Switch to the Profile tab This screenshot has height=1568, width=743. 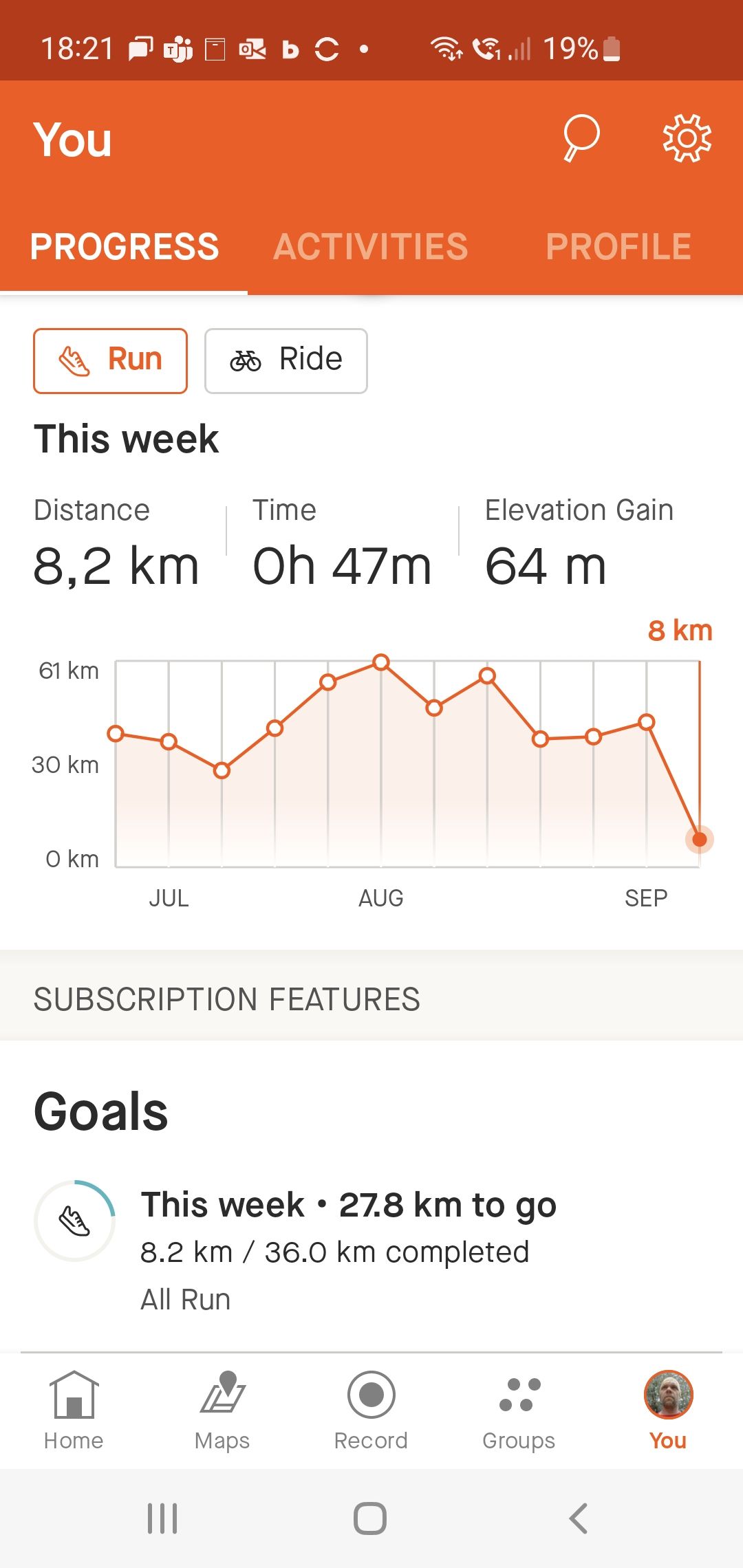(x=618, y=247)
